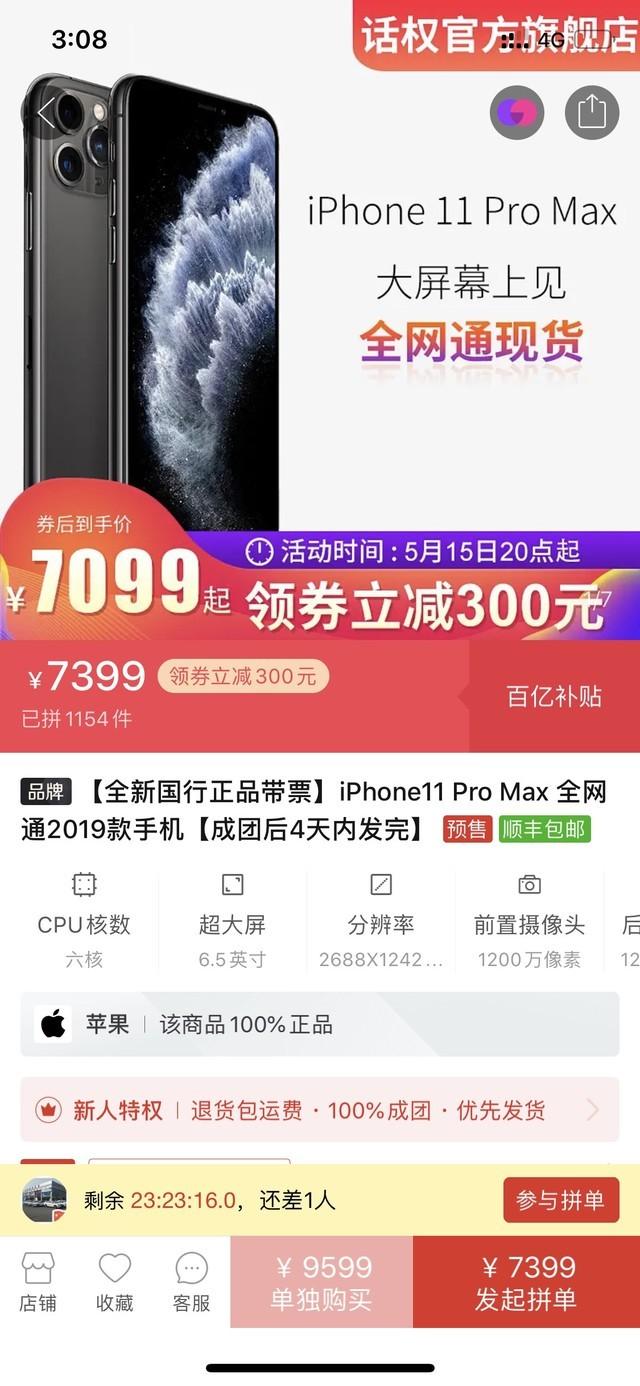The width and height of the screenshot is (640, 1386).
Task: Claim the 领券立减300元 coupon chip
Action: pos(243,677)
